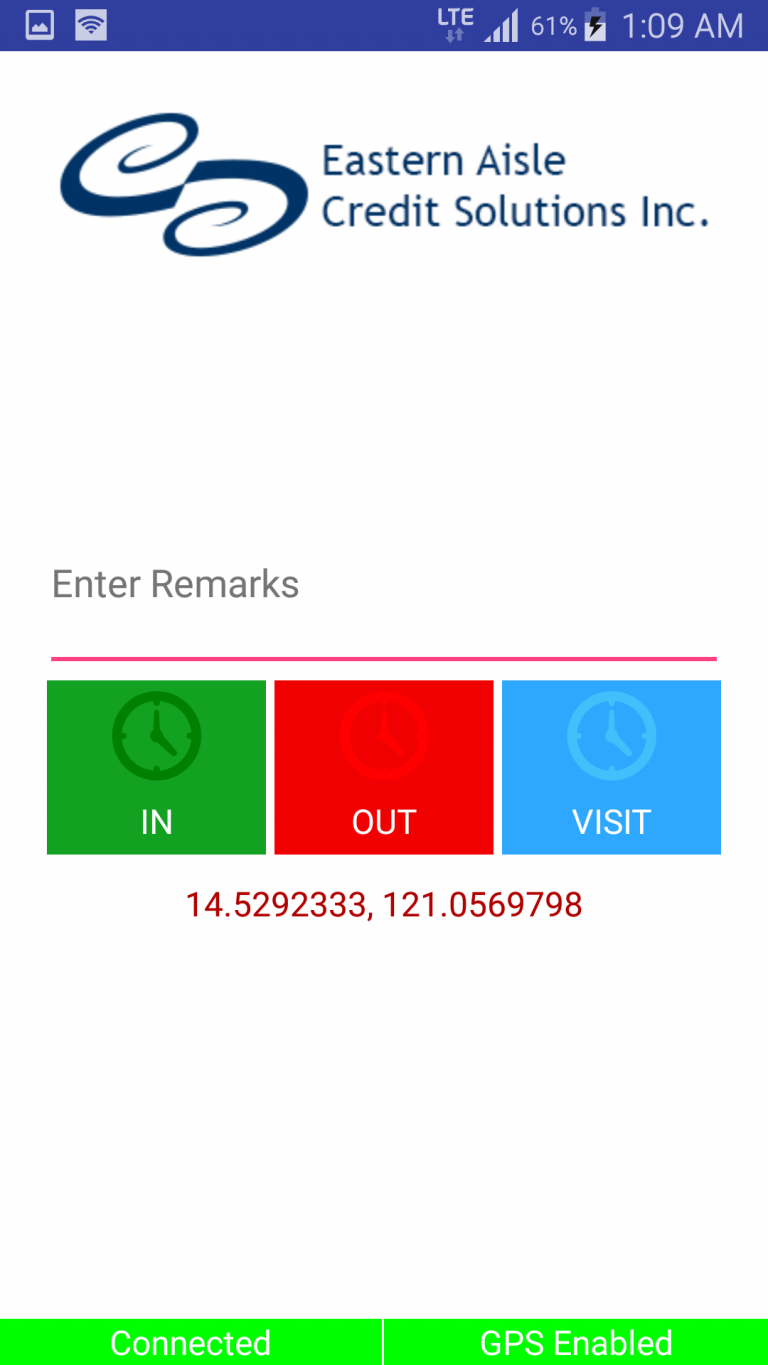
Task: Clock in with the green IN button
Action: [156, 767]
